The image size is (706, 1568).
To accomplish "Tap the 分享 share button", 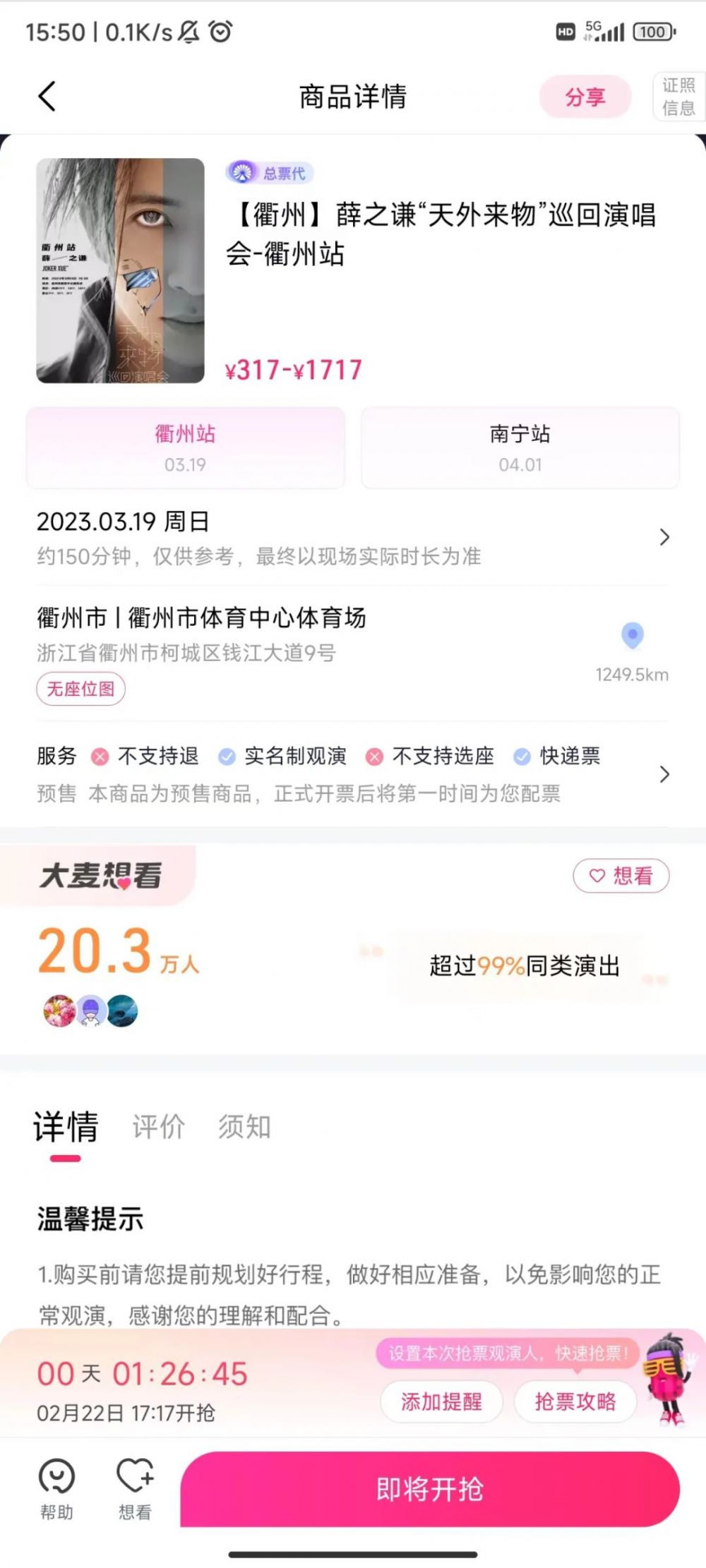I will (585, 97).
